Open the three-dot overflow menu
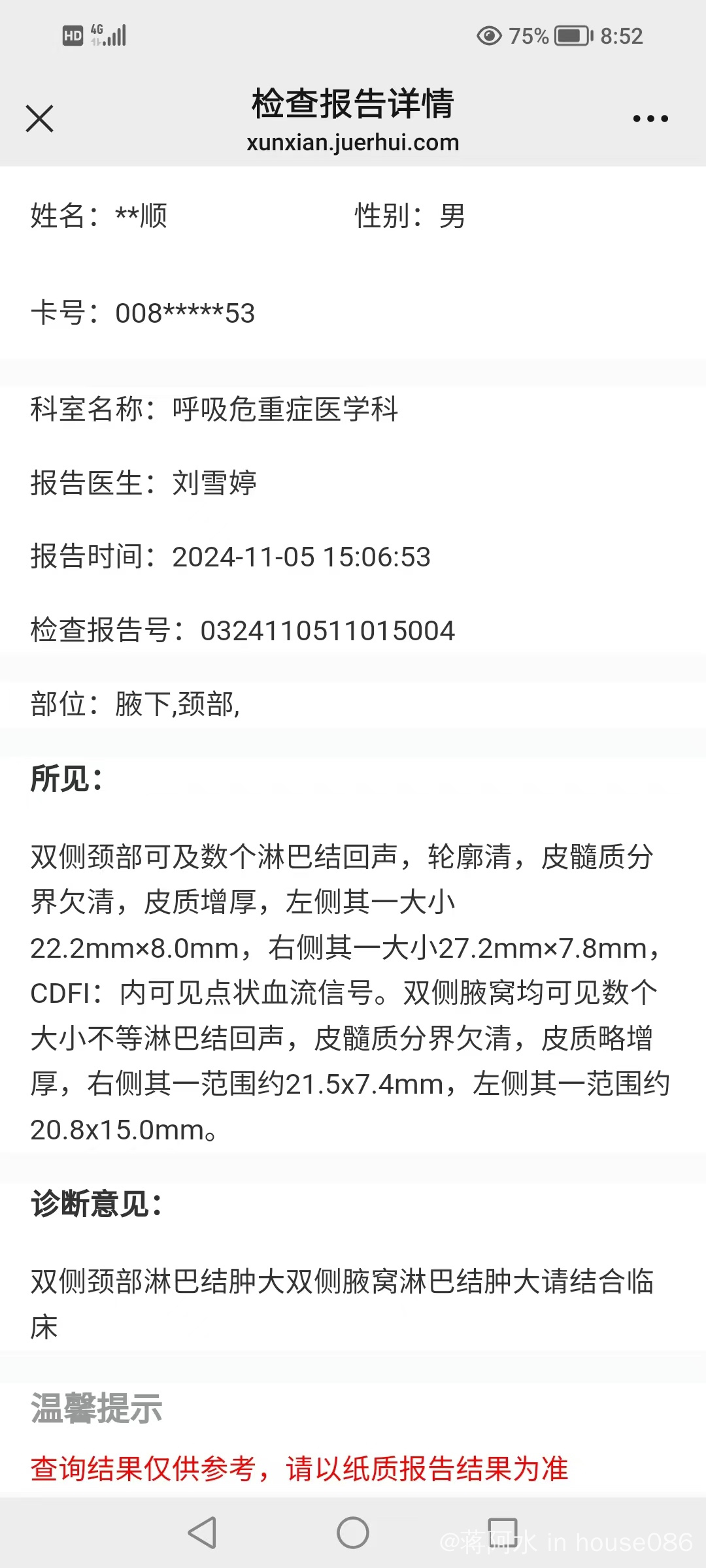 point(650,118)
